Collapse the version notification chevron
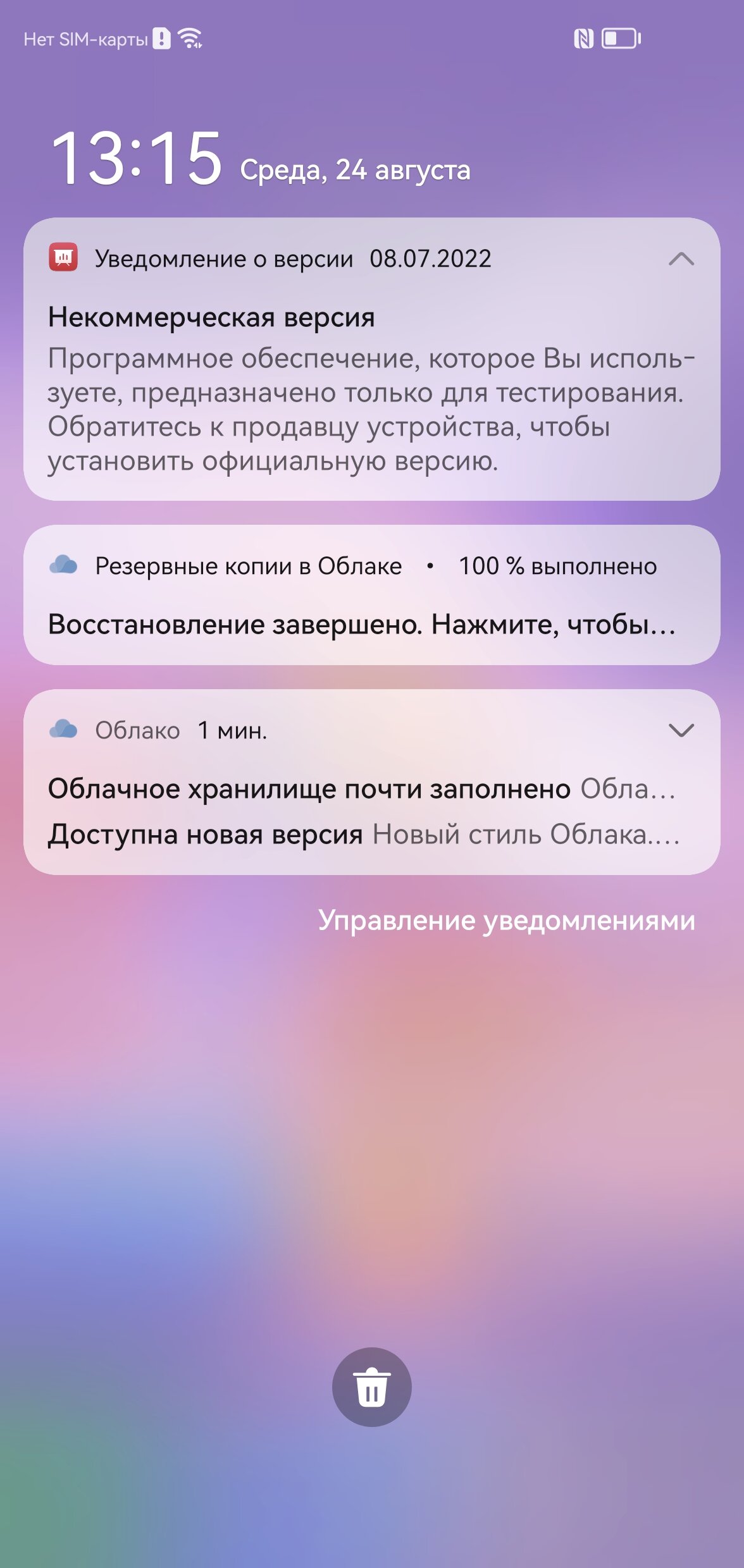The width and height of the screenshot is (744, 1568). [681, 259]
